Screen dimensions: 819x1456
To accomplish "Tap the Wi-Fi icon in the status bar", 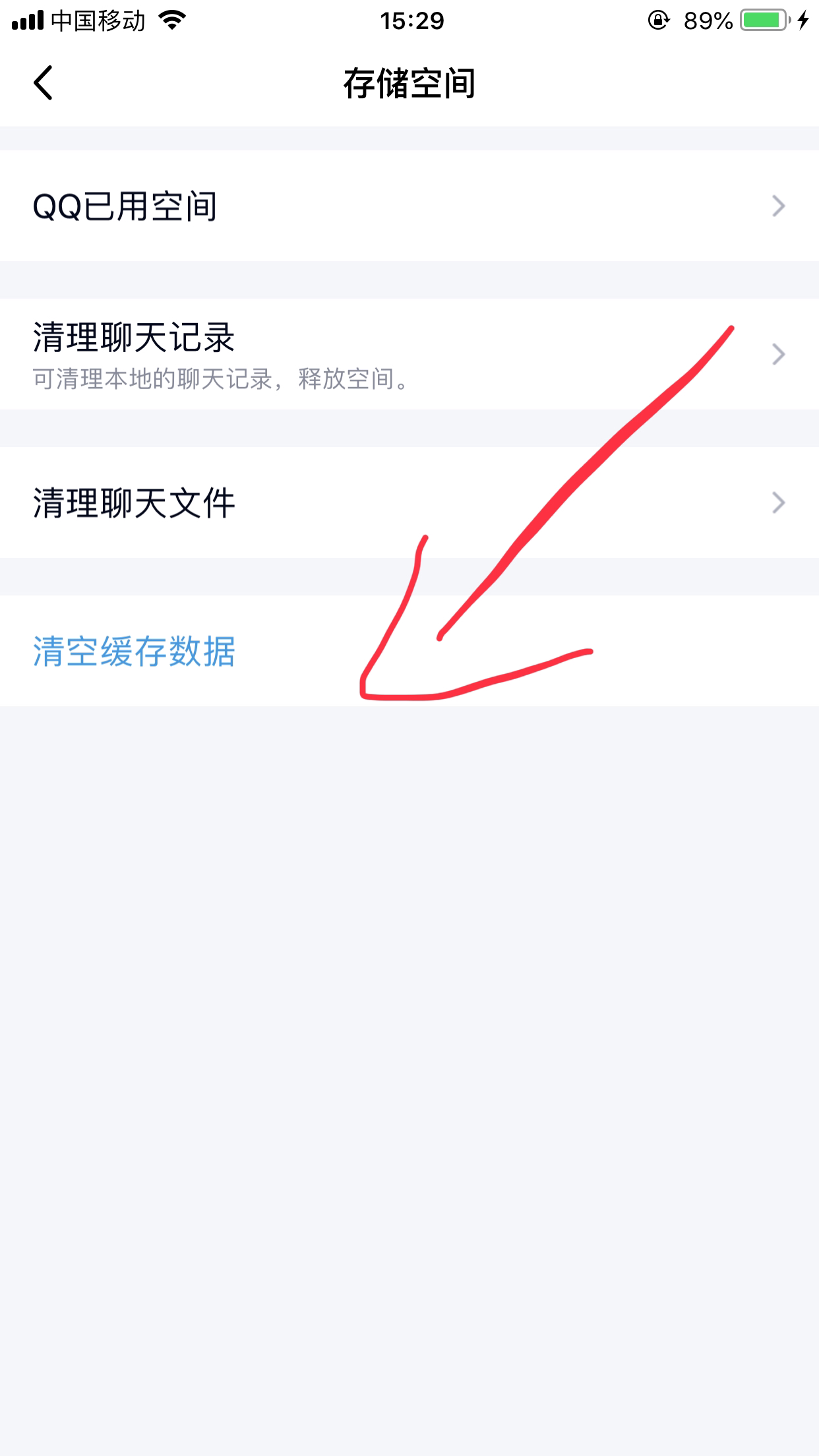I will 170,20.
